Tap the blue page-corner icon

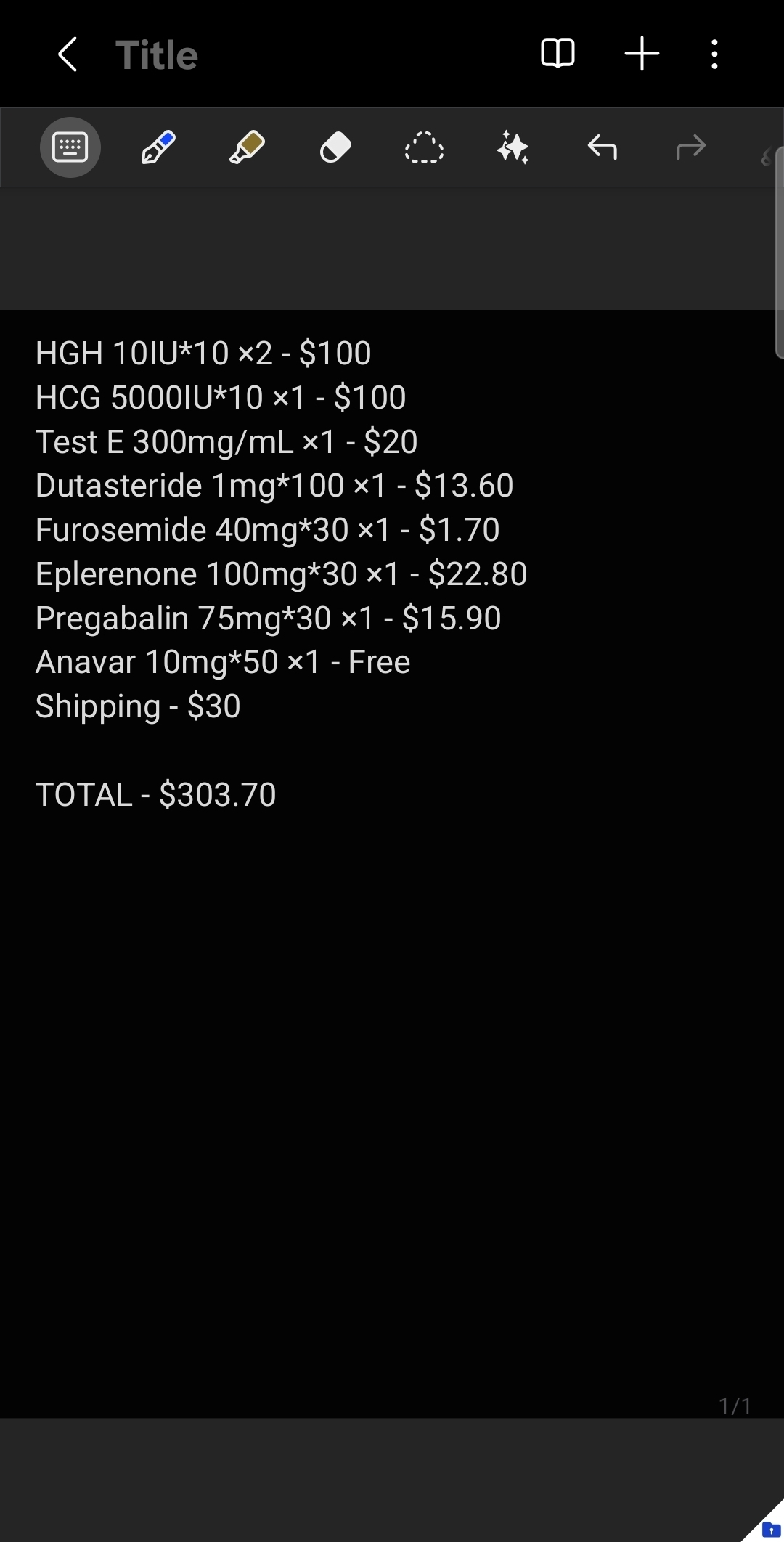(770, 1528)
